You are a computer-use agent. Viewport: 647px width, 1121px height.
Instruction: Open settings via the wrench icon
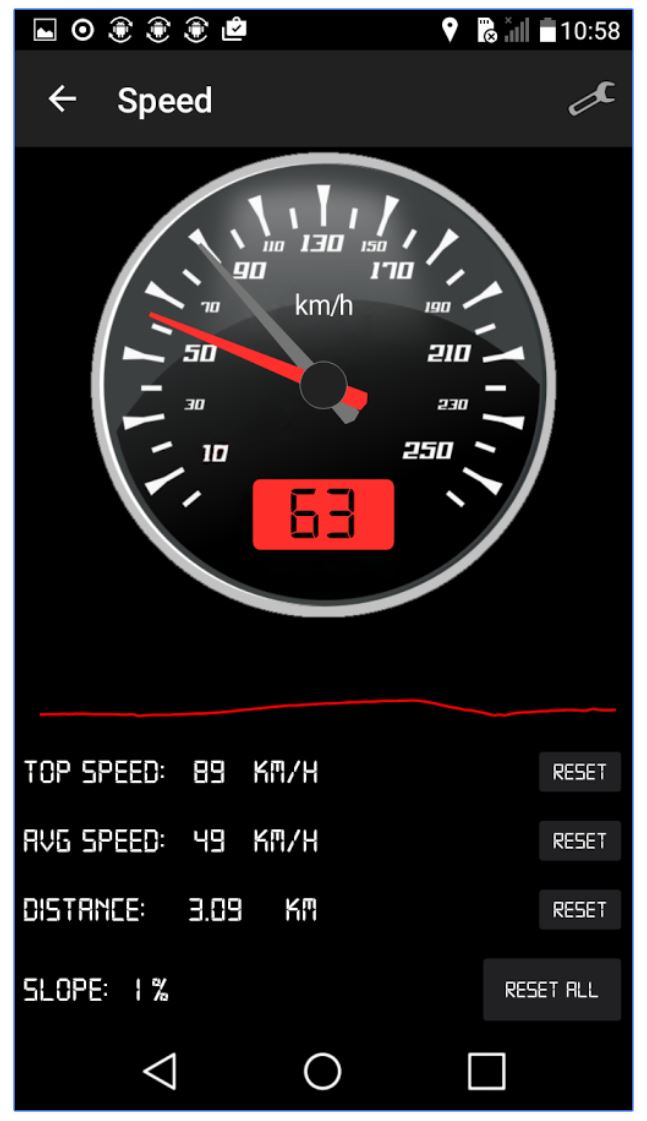[x=590, y=99]
